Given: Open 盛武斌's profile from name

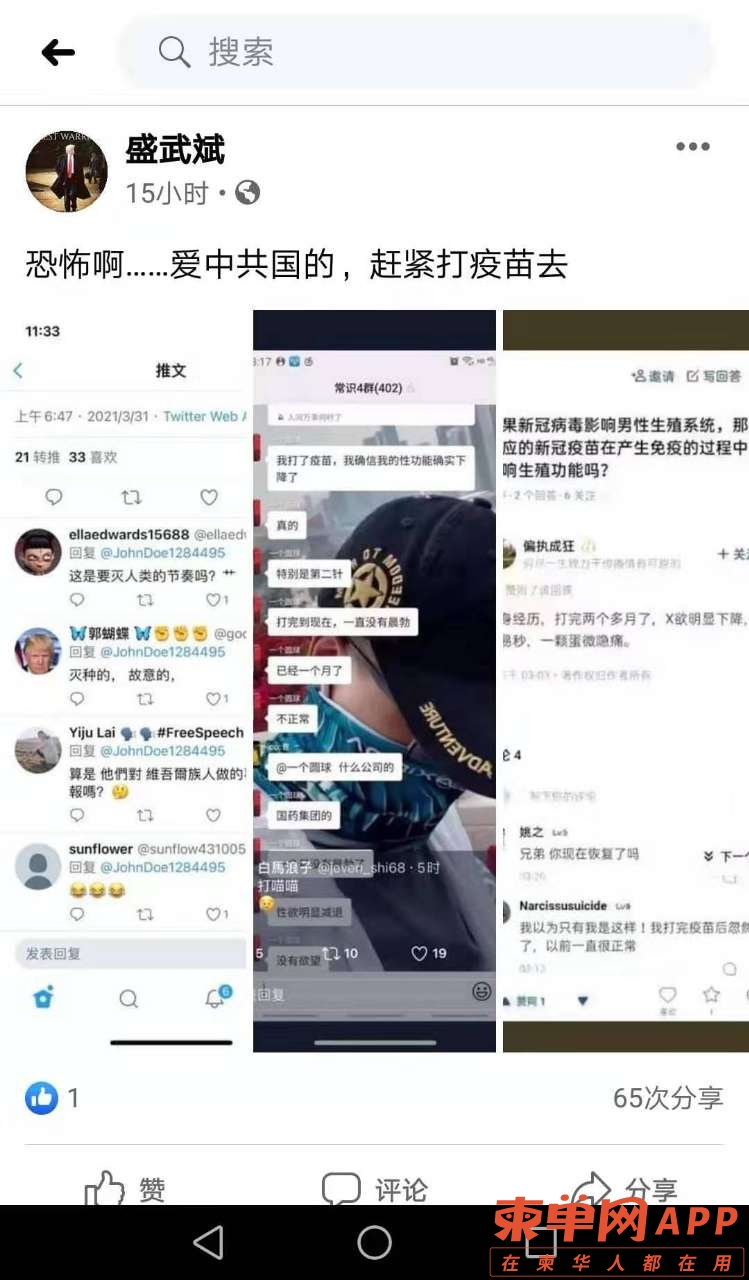Looking at the screenshot, I should (x=175, y=150).
